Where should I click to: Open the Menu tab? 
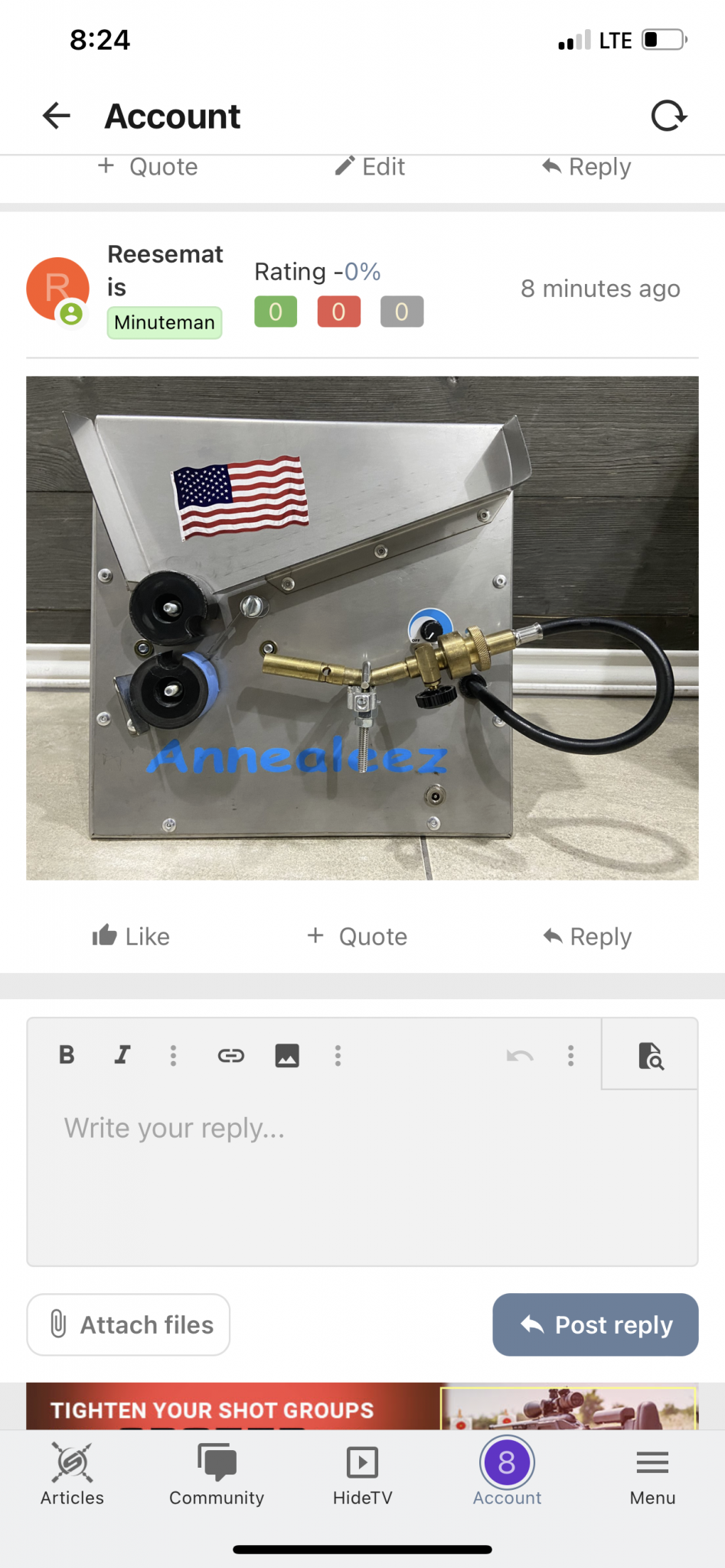coord(652,1474)
